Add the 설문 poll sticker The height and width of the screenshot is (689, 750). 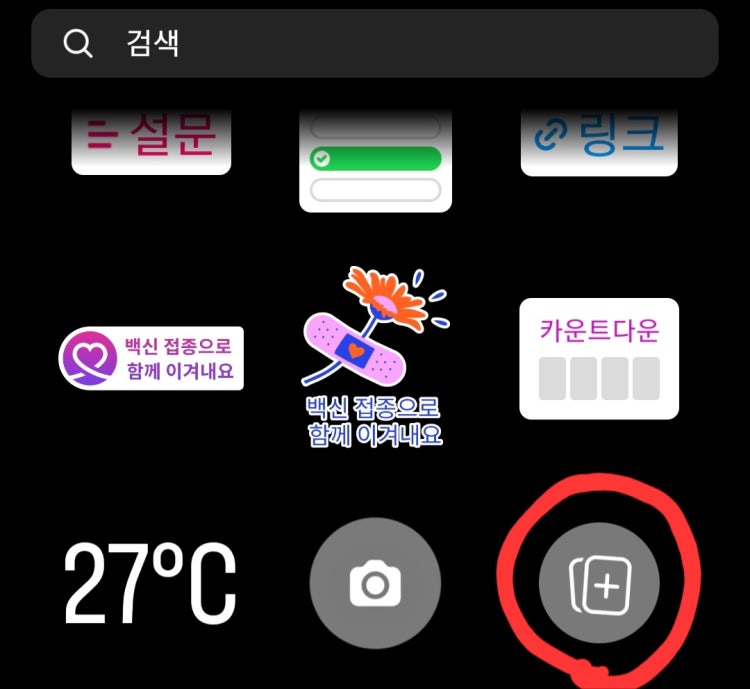151,140
